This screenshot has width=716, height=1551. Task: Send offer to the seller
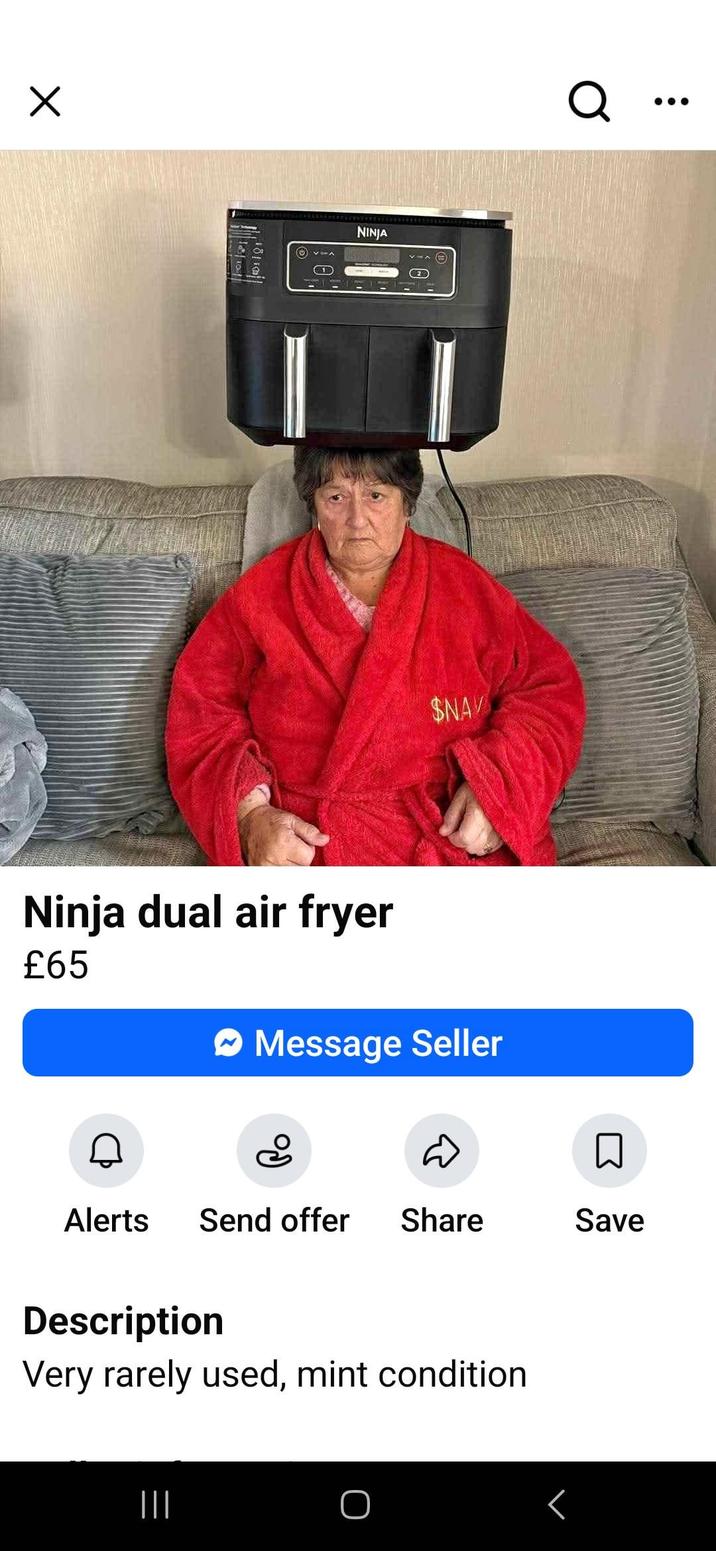(x=274, y=1151)
